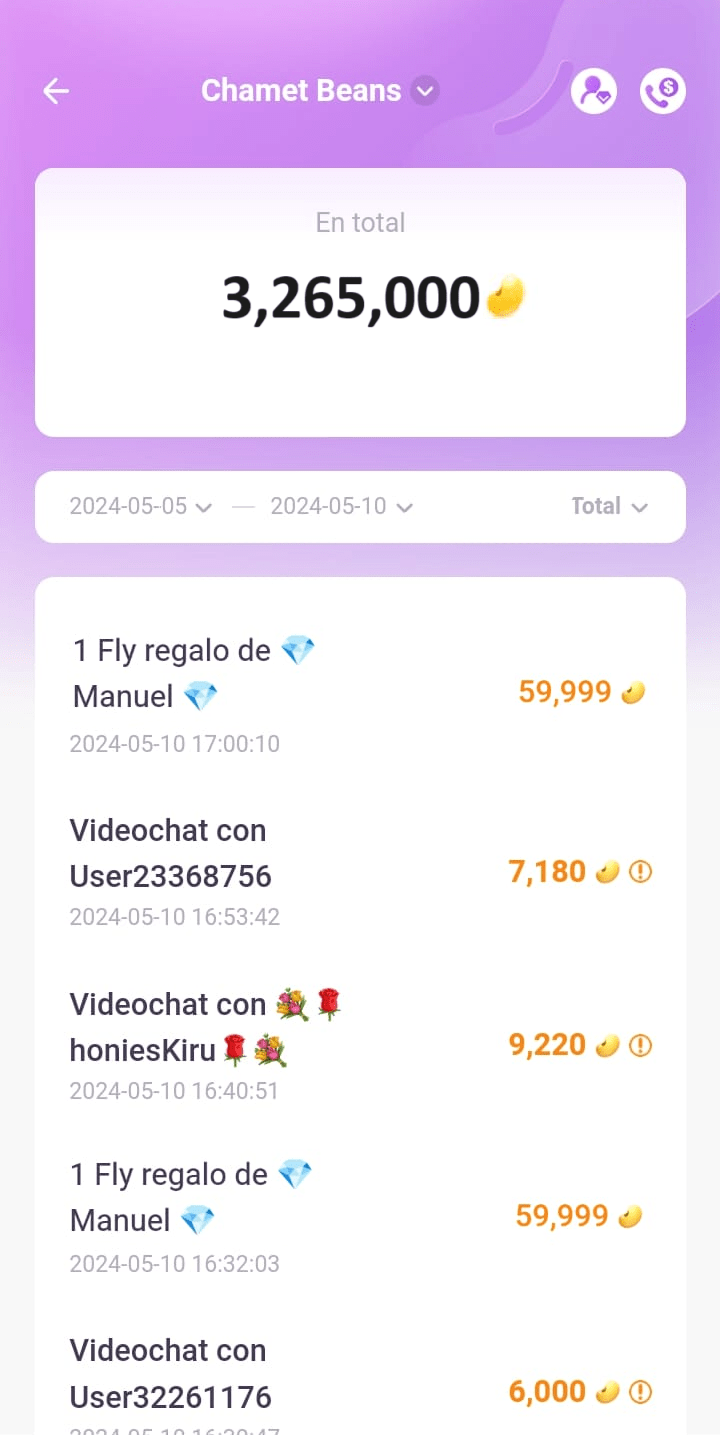
Task: Tap the diamond emoji after Manuel's name
Action: (200, 696)
